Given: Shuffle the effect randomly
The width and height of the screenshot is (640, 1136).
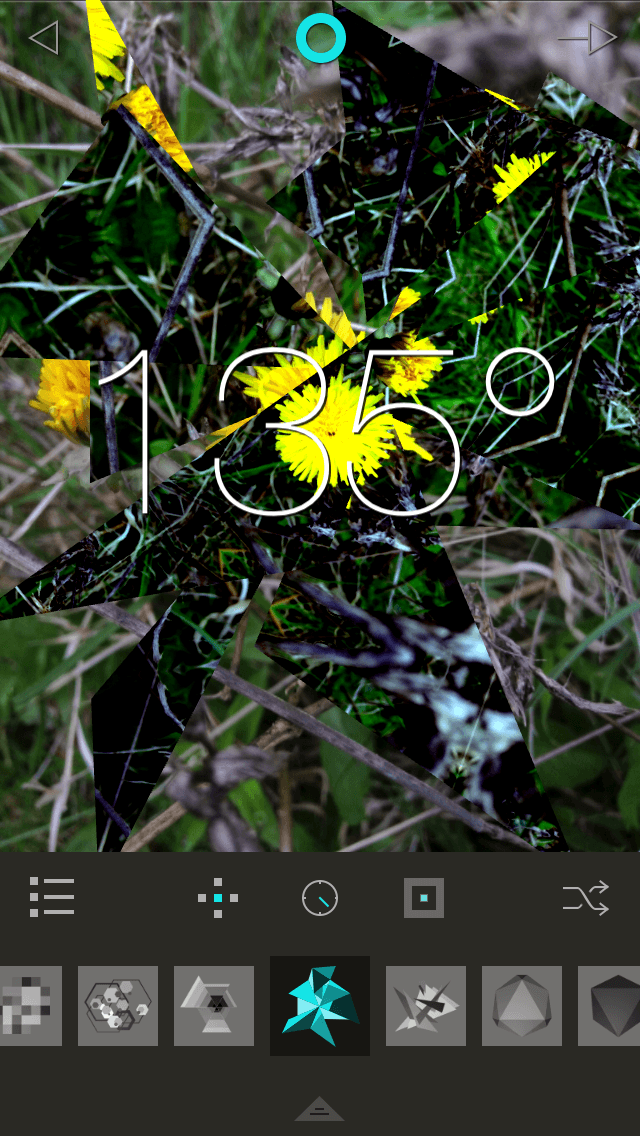Looking at the screenshot, I should click(586, 898).
